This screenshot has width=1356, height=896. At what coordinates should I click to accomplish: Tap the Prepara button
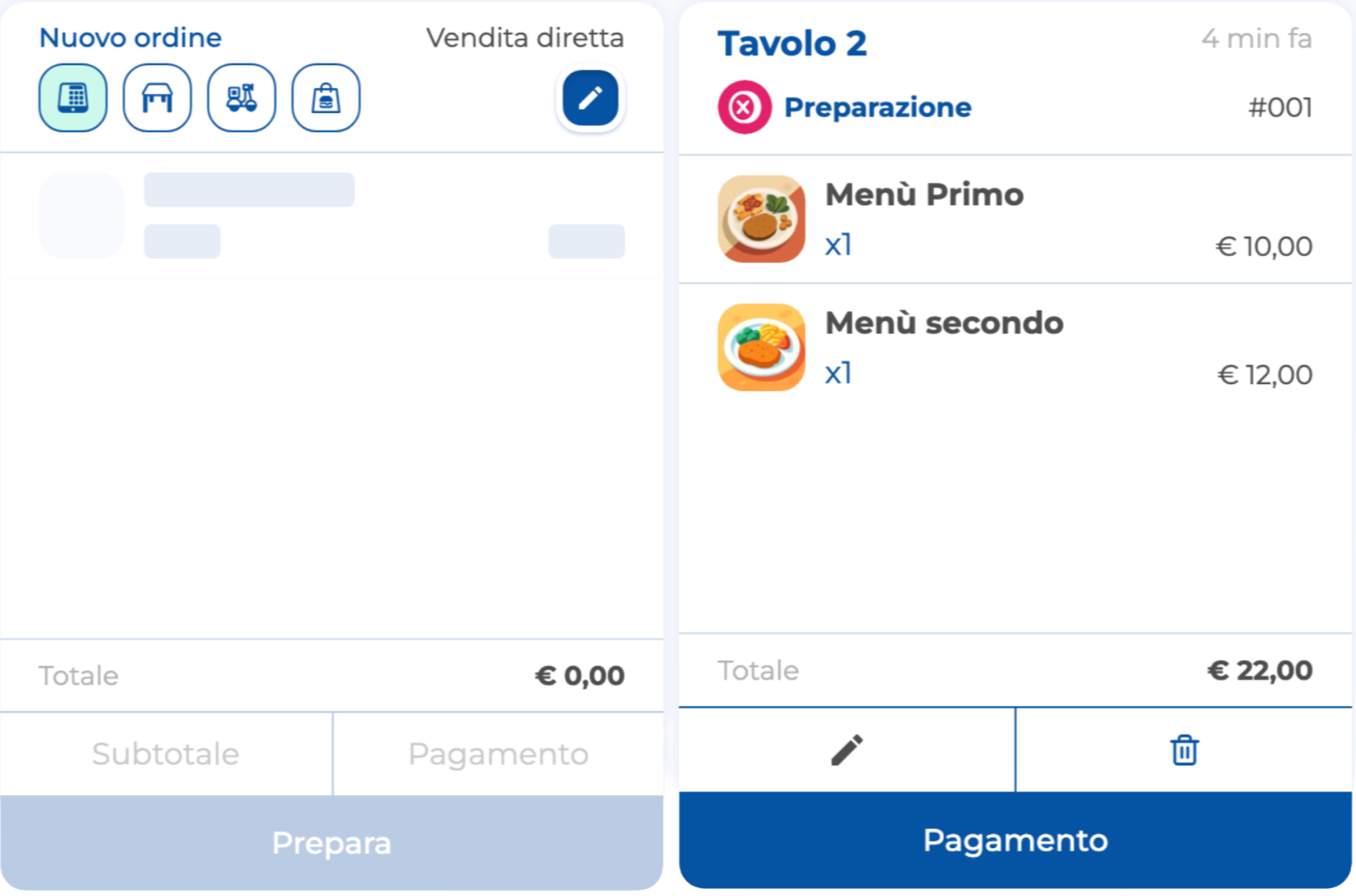pyautogui.click(x=331, y=842)
